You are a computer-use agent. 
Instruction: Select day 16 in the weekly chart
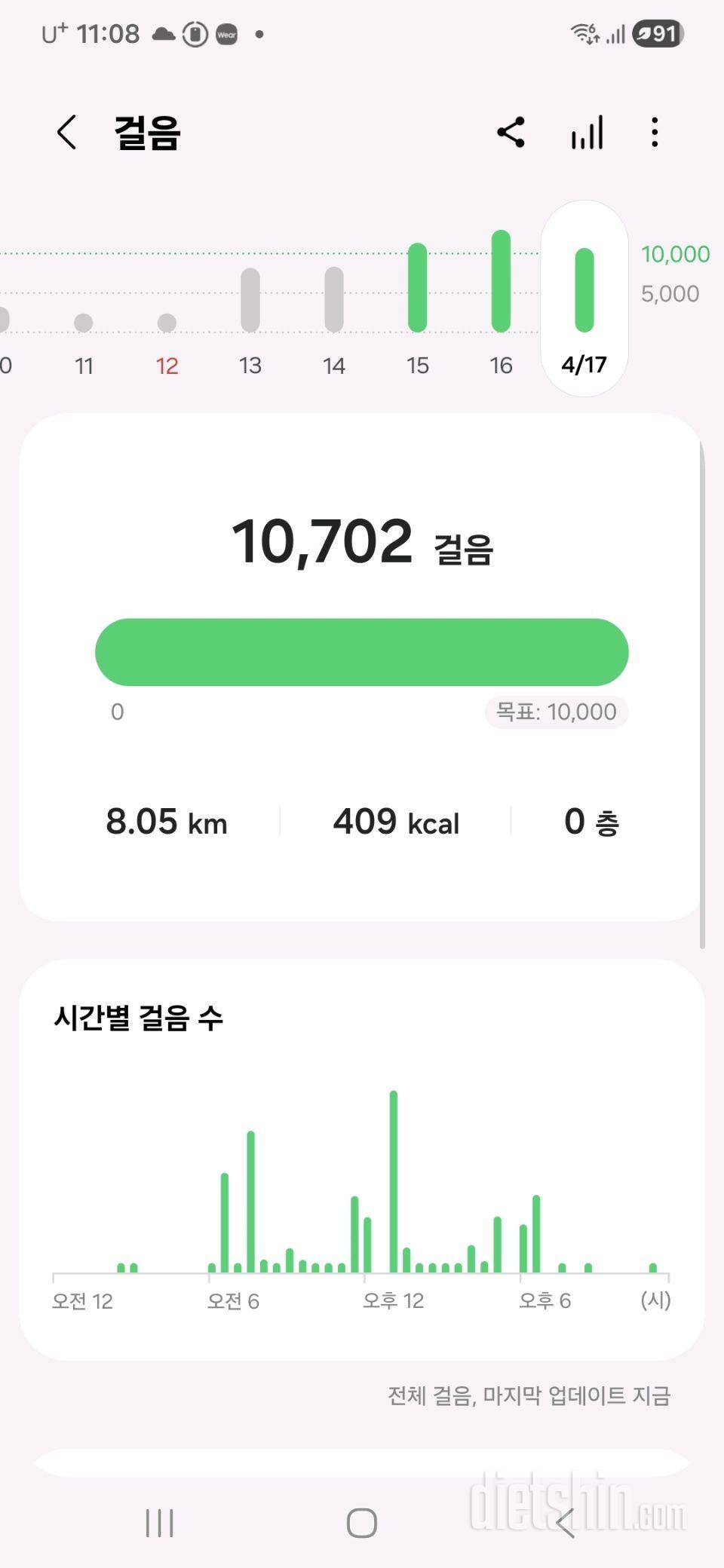pyautogui.click(x=502, y=283)
